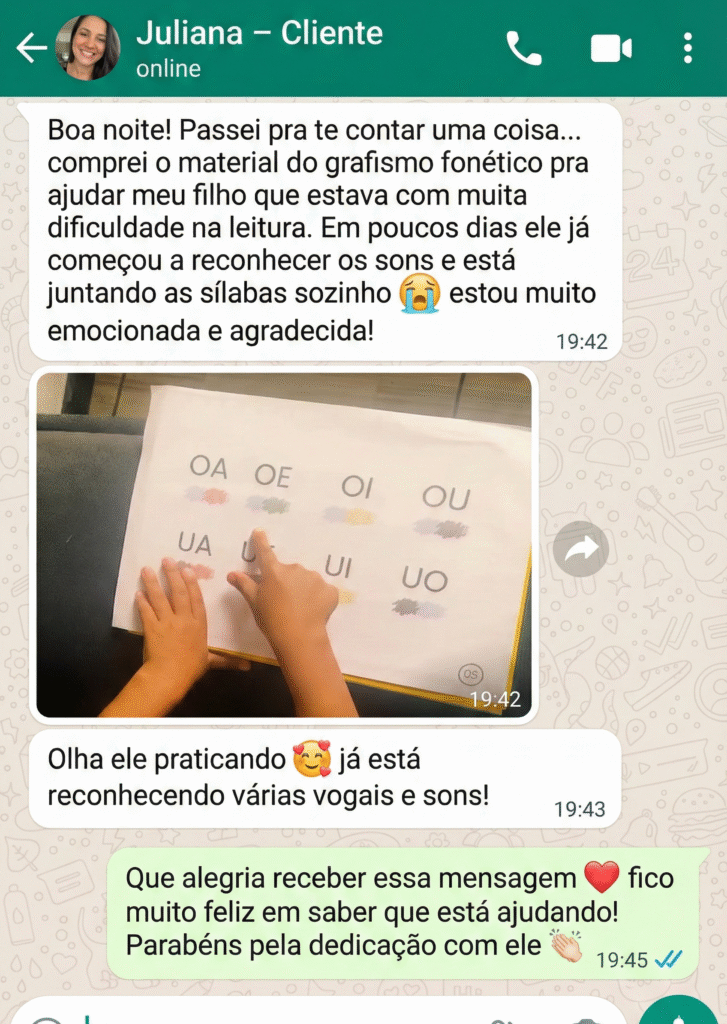Screen dimensions: 727x1024
Task: Go back to the chats list
Action: [30, 48]
